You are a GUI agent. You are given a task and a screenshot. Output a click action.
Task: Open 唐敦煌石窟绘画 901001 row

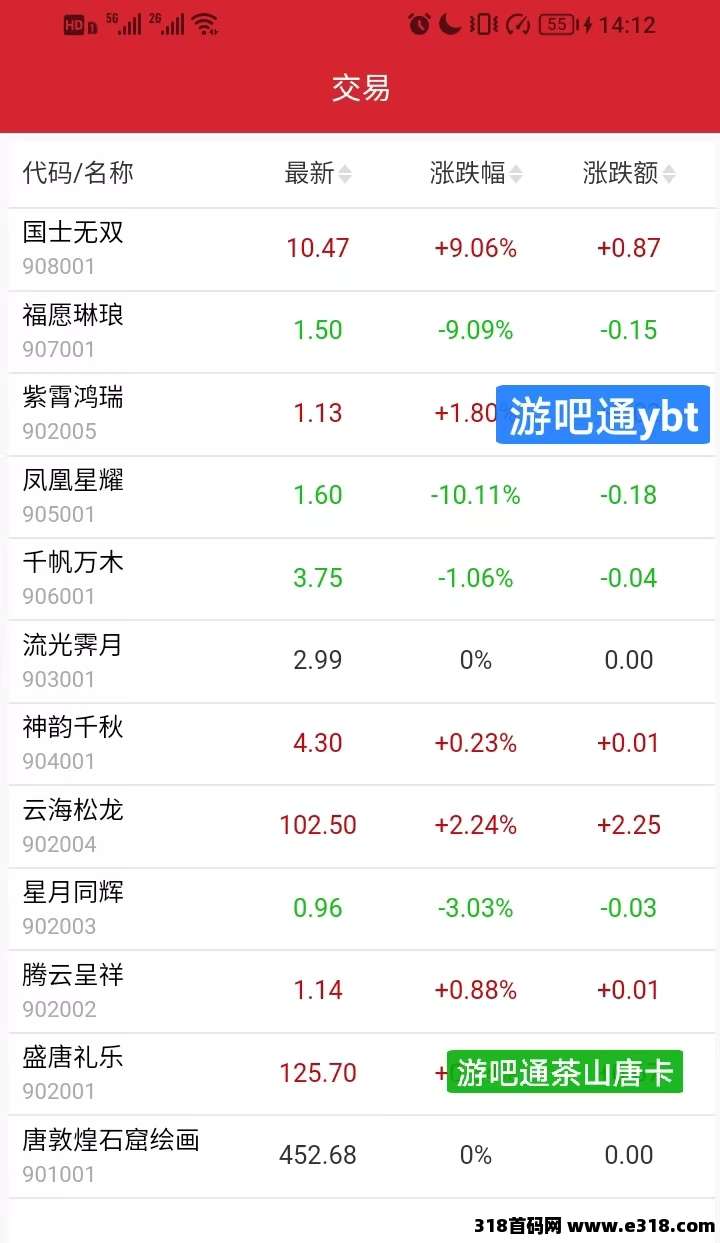click(362, 1157)
